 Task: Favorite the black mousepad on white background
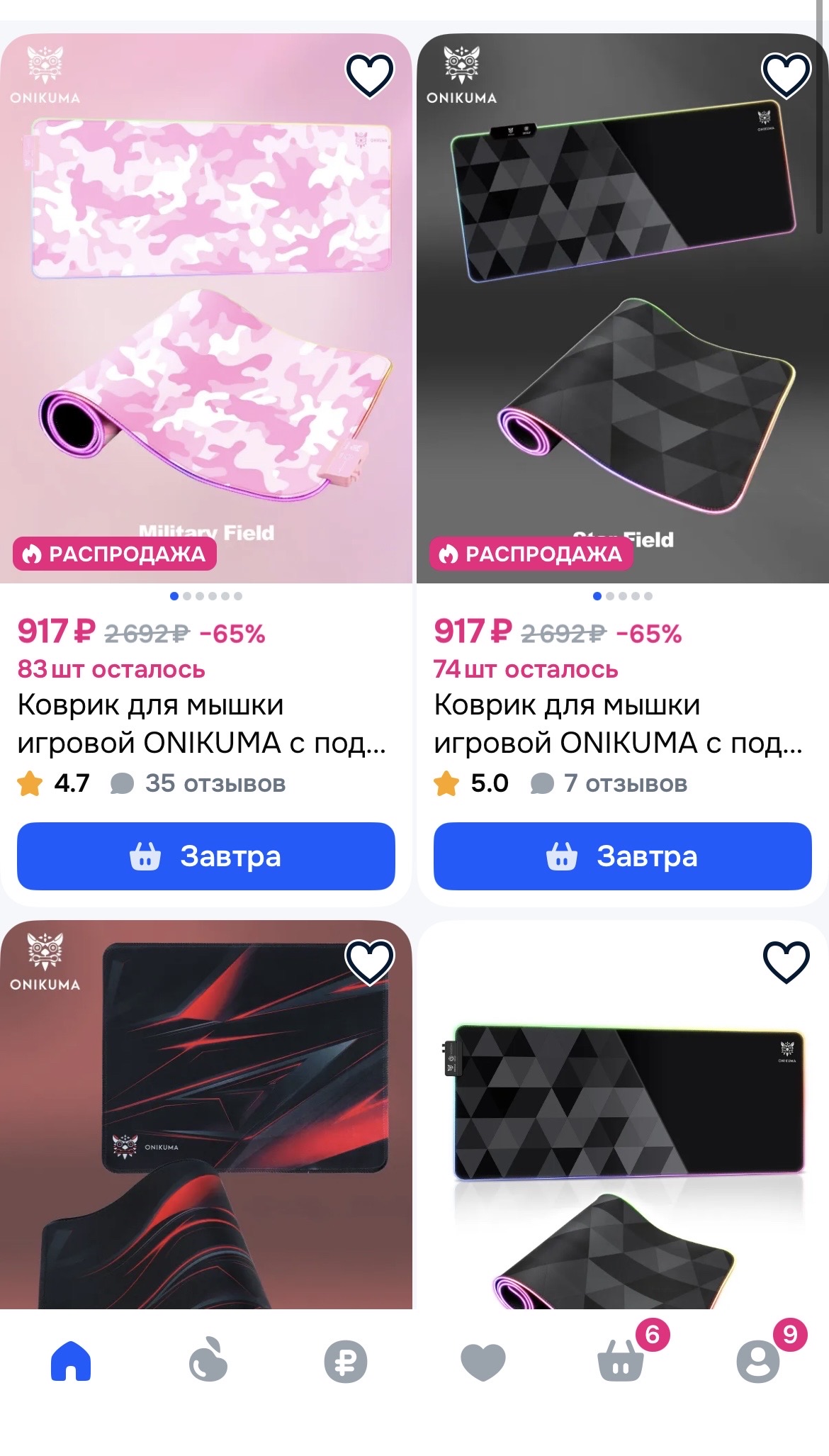(786, 963)
